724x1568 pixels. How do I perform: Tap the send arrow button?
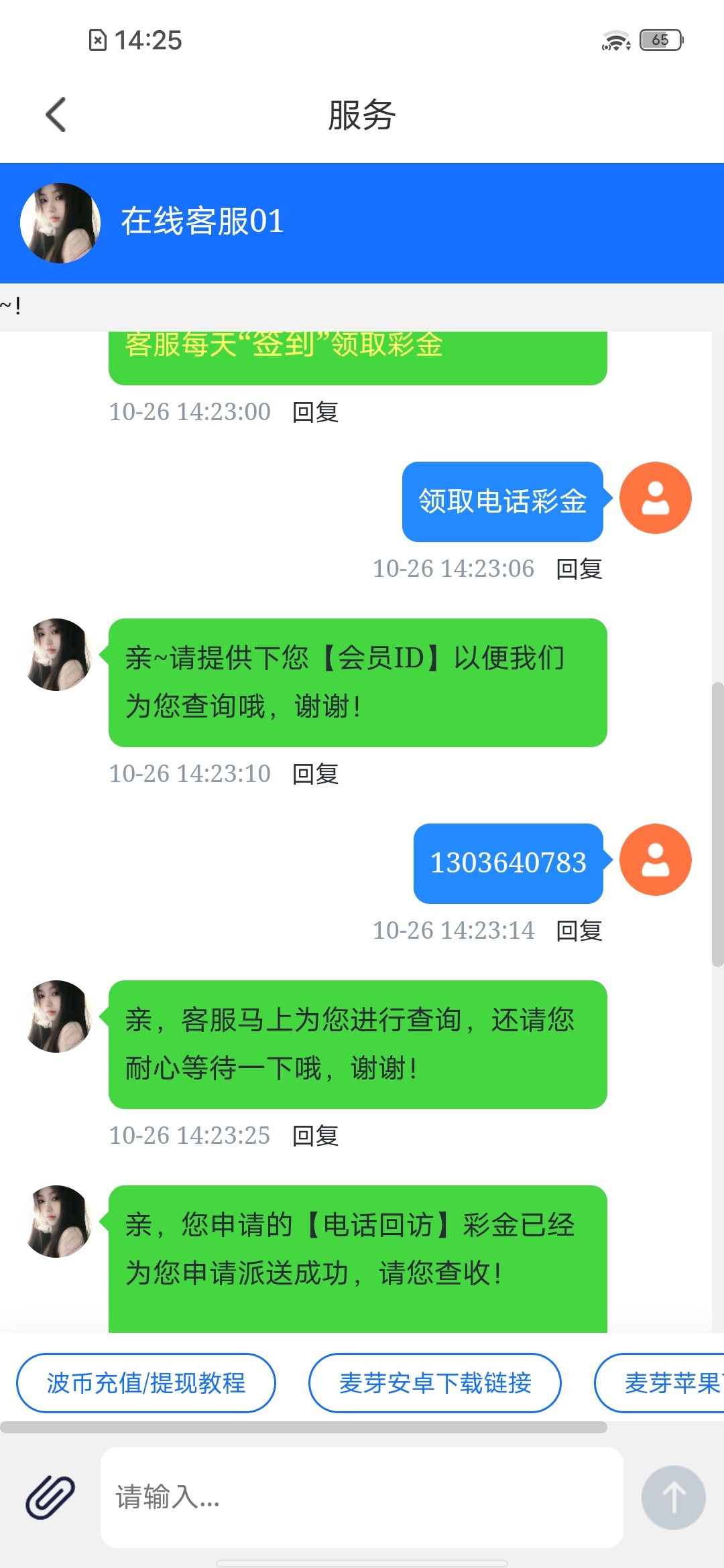pyautogui.click(x=673, y=1497)
